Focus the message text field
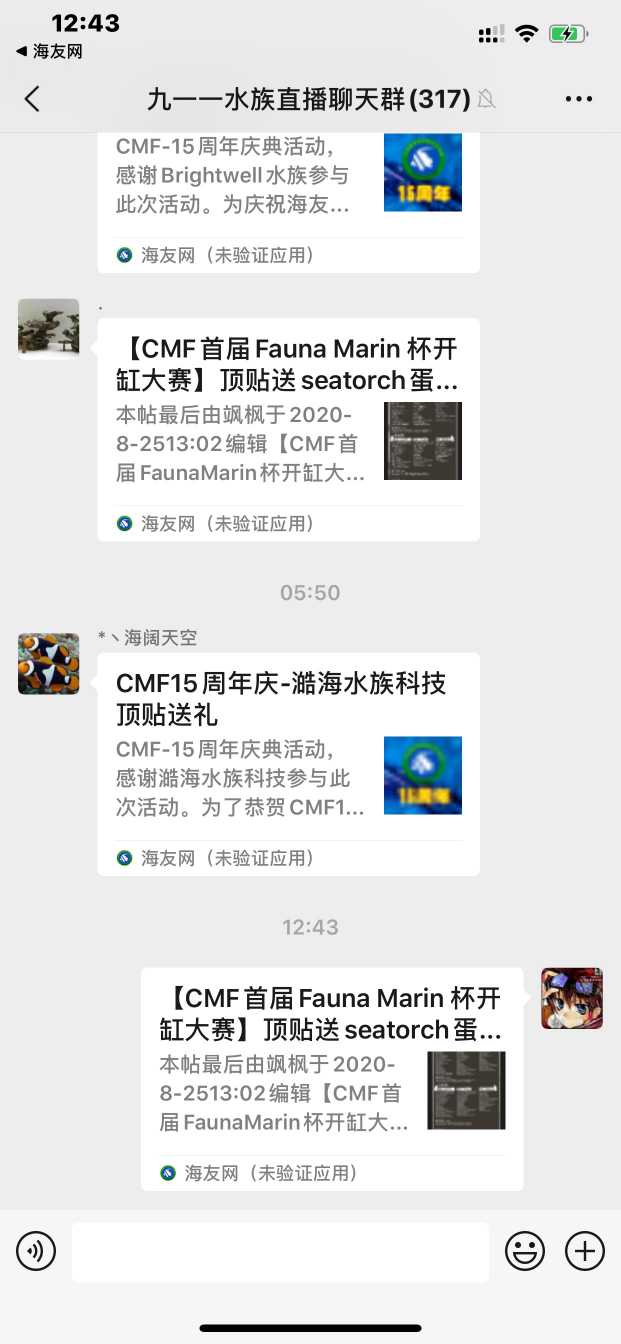This screenshot has height=1344, width=621. pos(280,1251)
